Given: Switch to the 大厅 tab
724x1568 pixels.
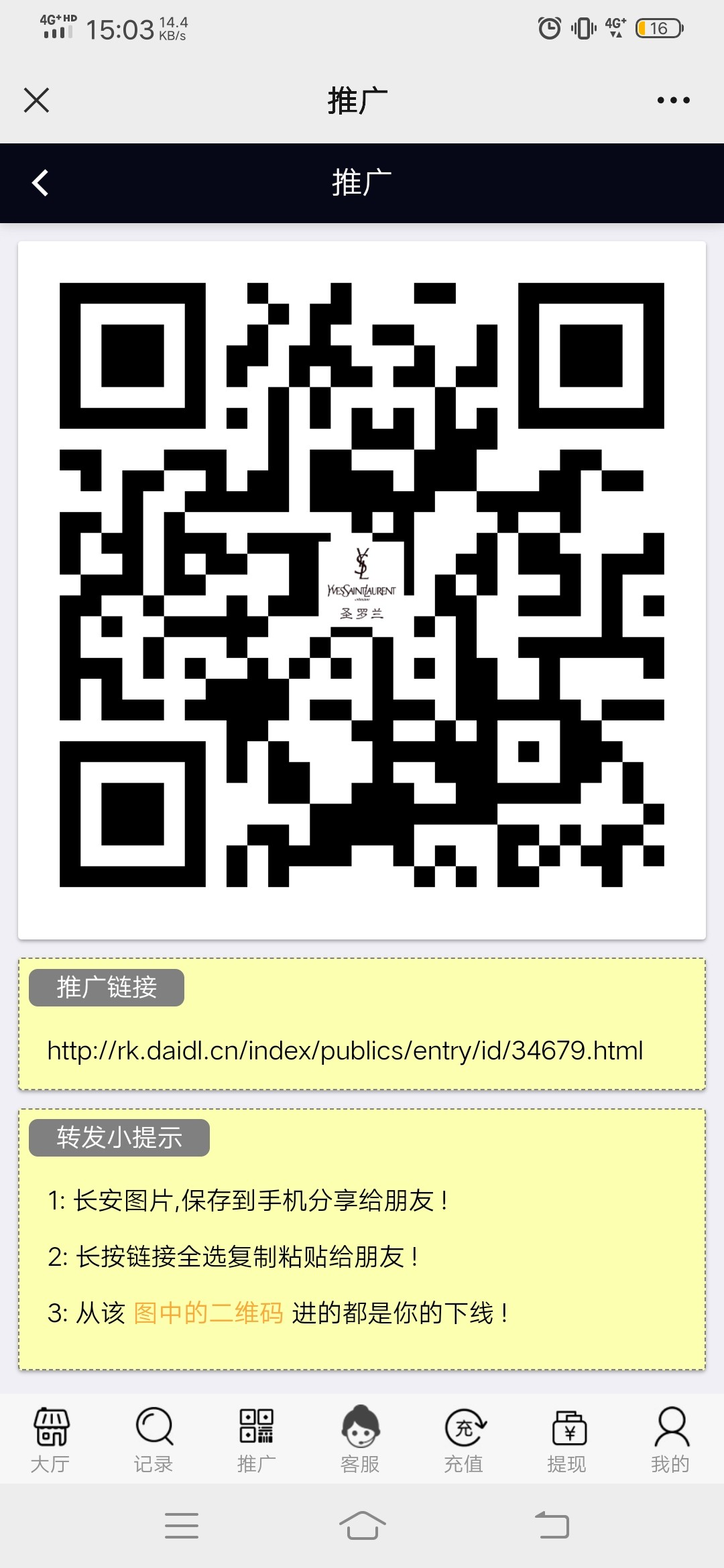Looking at the screenshot, I should pyautogui.click(x=51, y=1439).
